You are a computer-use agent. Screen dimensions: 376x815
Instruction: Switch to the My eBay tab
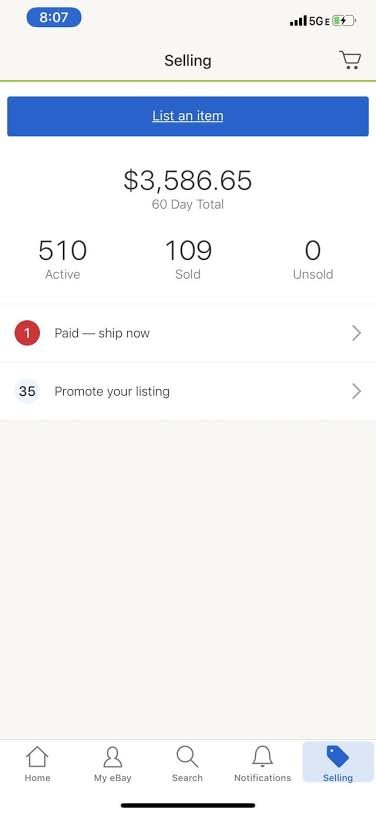point(112,764)
